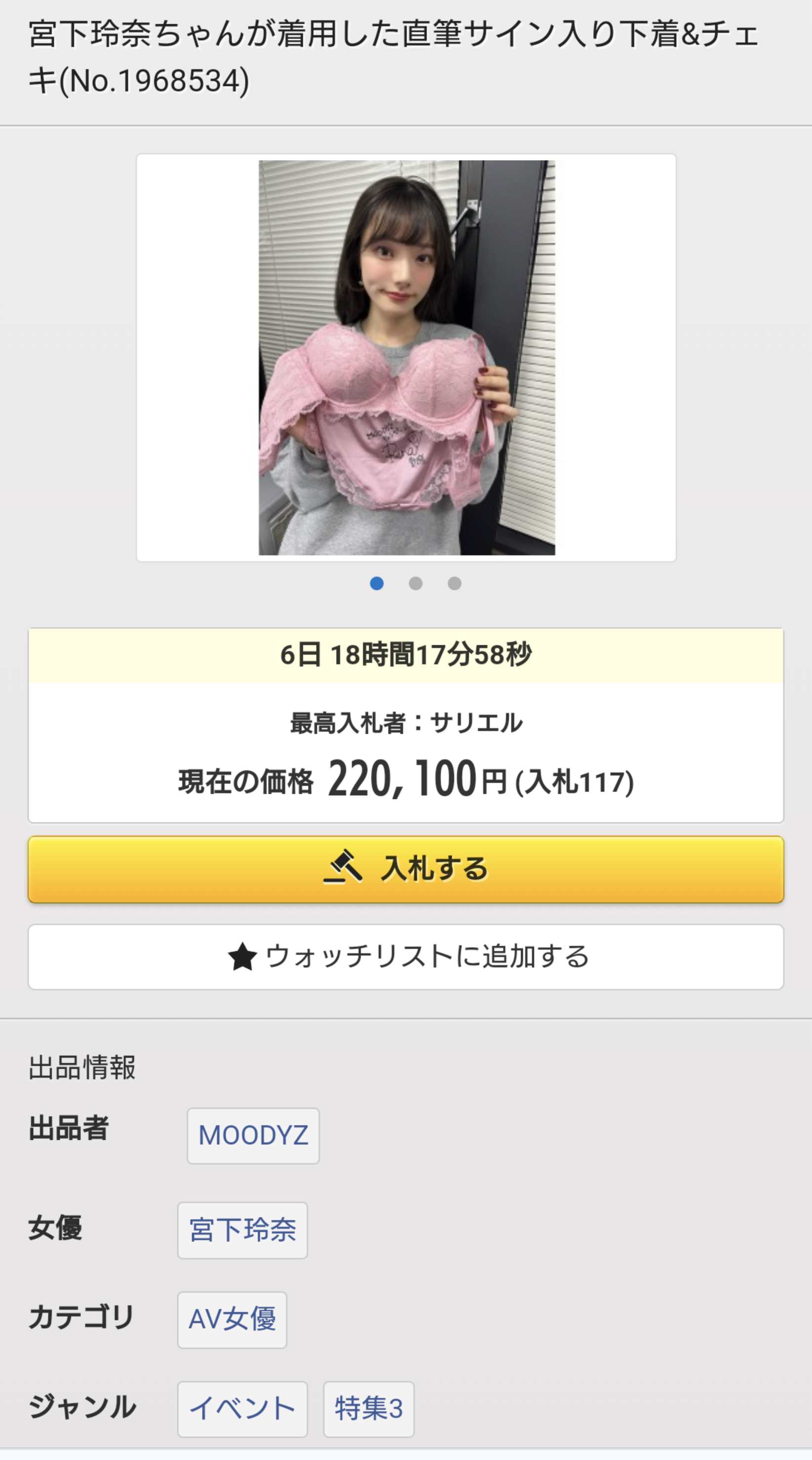Tap the 入札する bid button
This screenshot has width=812, height=1460.
406,869
